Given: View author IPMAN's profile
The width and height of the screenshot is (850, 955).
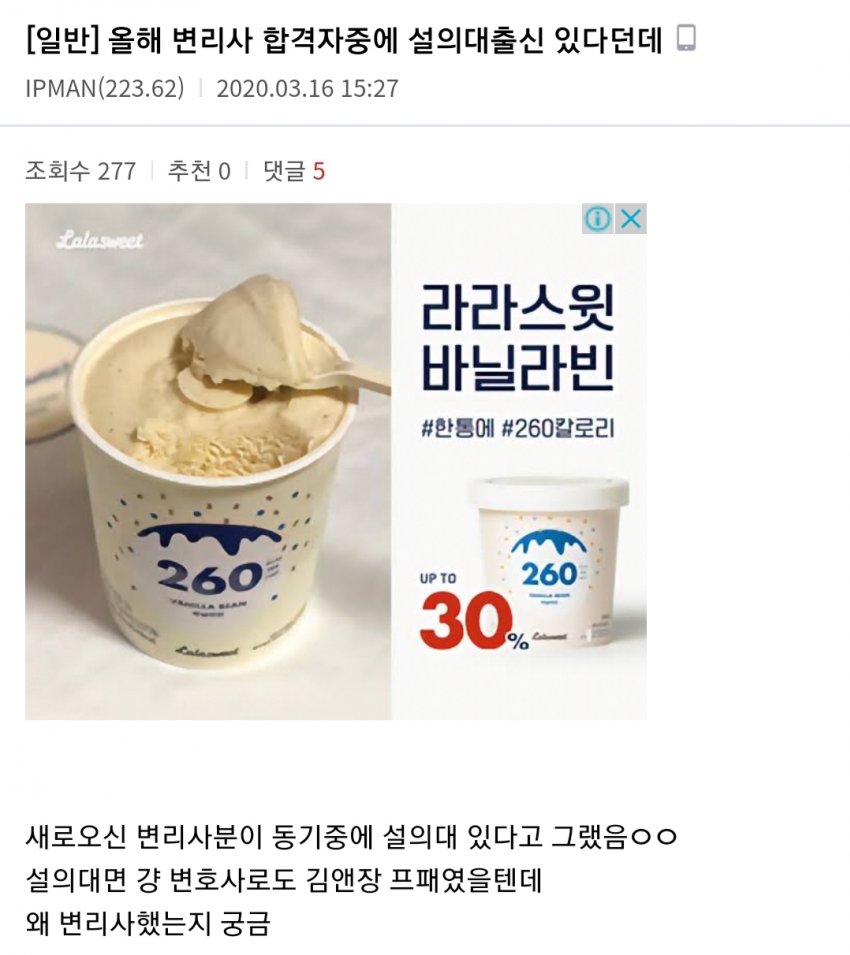Looking at the screenshot, I should coord(104,89).
